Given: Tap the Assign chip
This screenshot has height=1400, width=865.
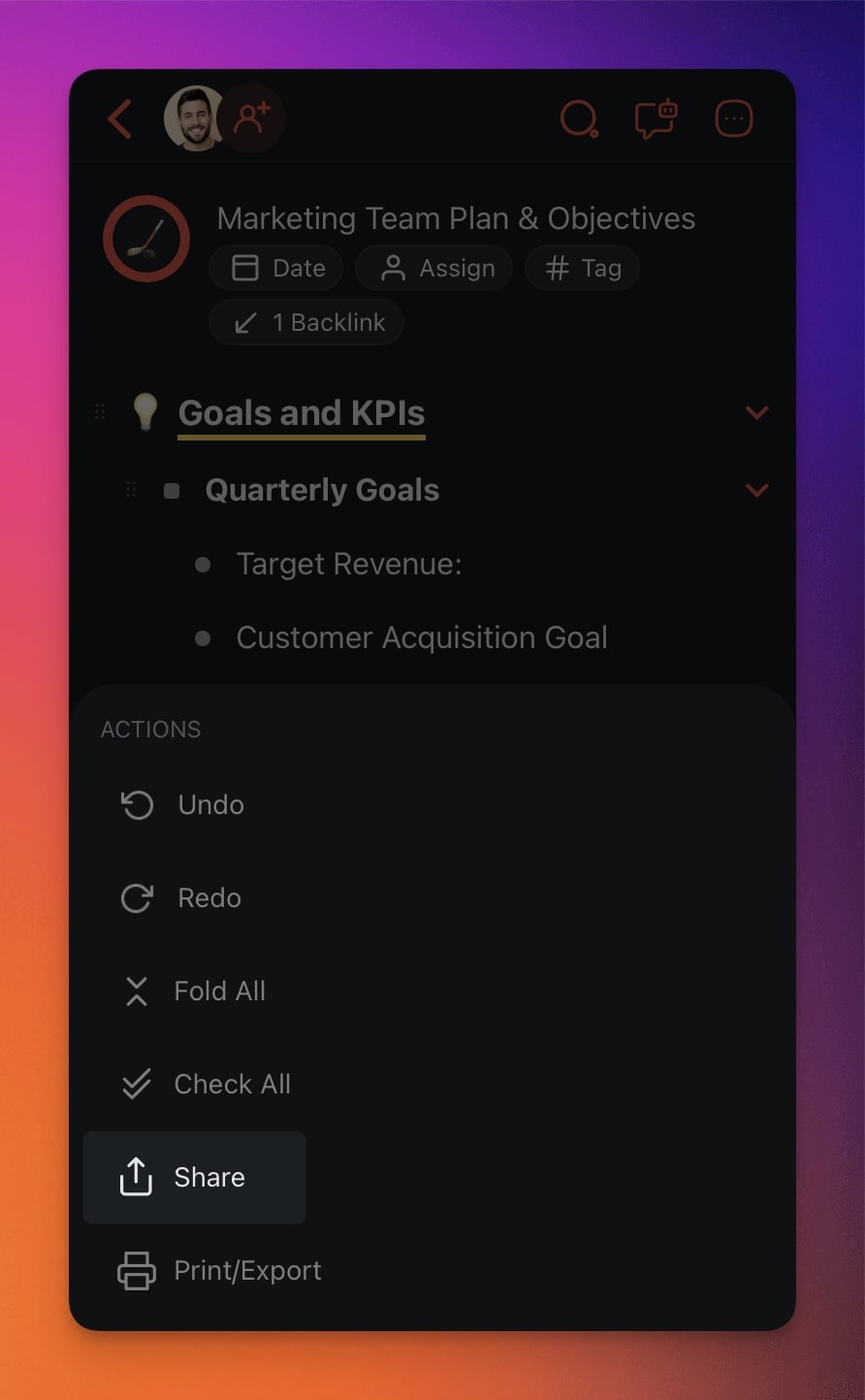Looking at the screenshot, I should 437,268.
